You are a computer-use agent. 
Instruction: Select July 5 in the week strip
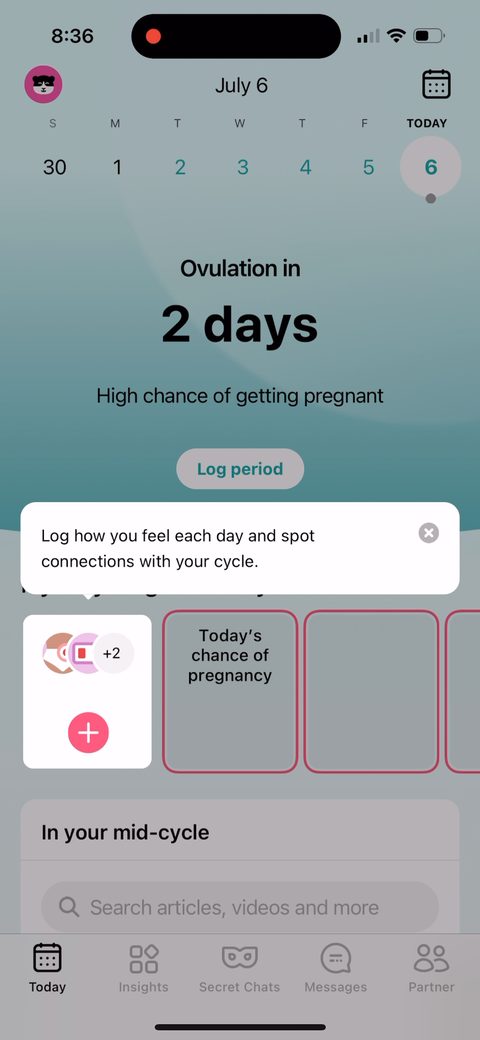click(368, 167)
